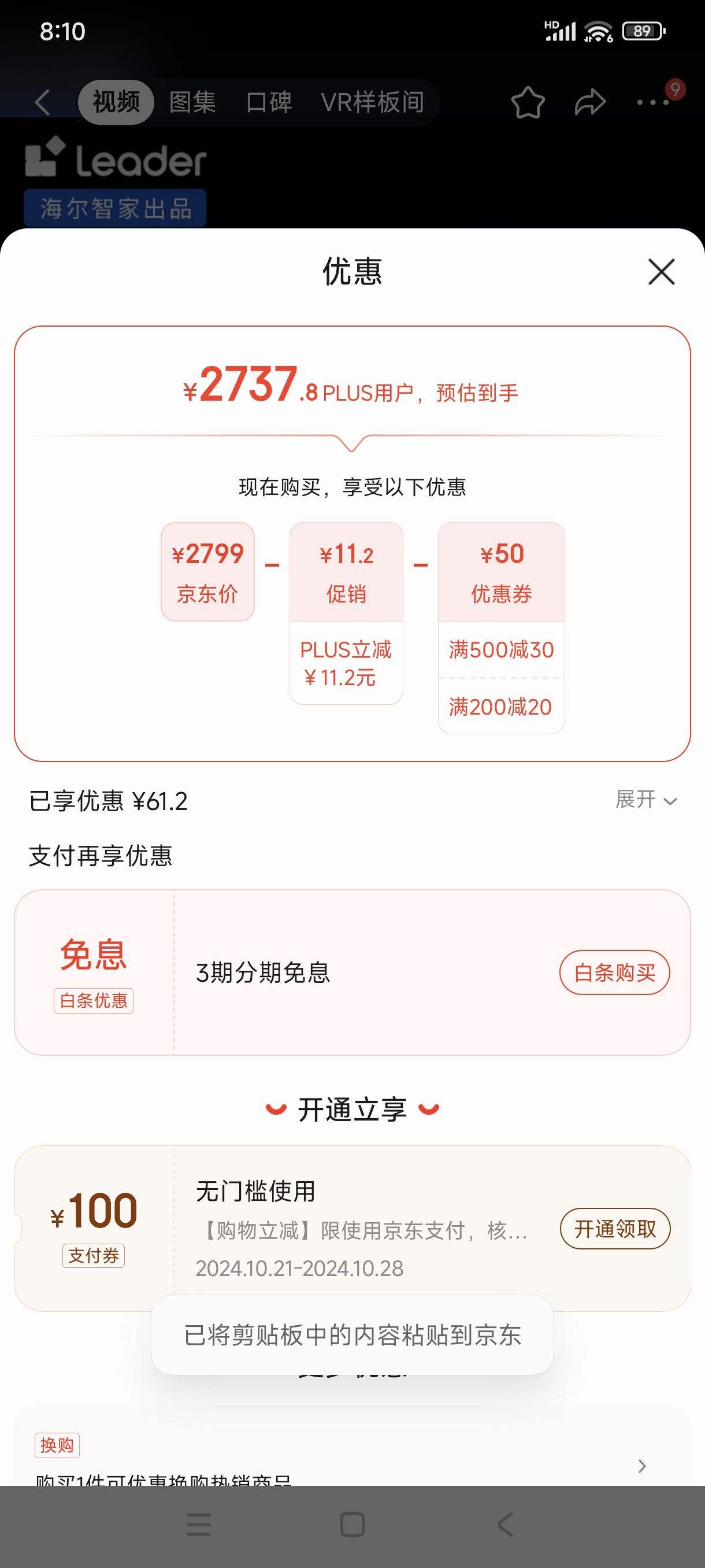Viewport: 705px width, 1568px height.
Task: Tap the star favorite icon
Action: (528, 102)
